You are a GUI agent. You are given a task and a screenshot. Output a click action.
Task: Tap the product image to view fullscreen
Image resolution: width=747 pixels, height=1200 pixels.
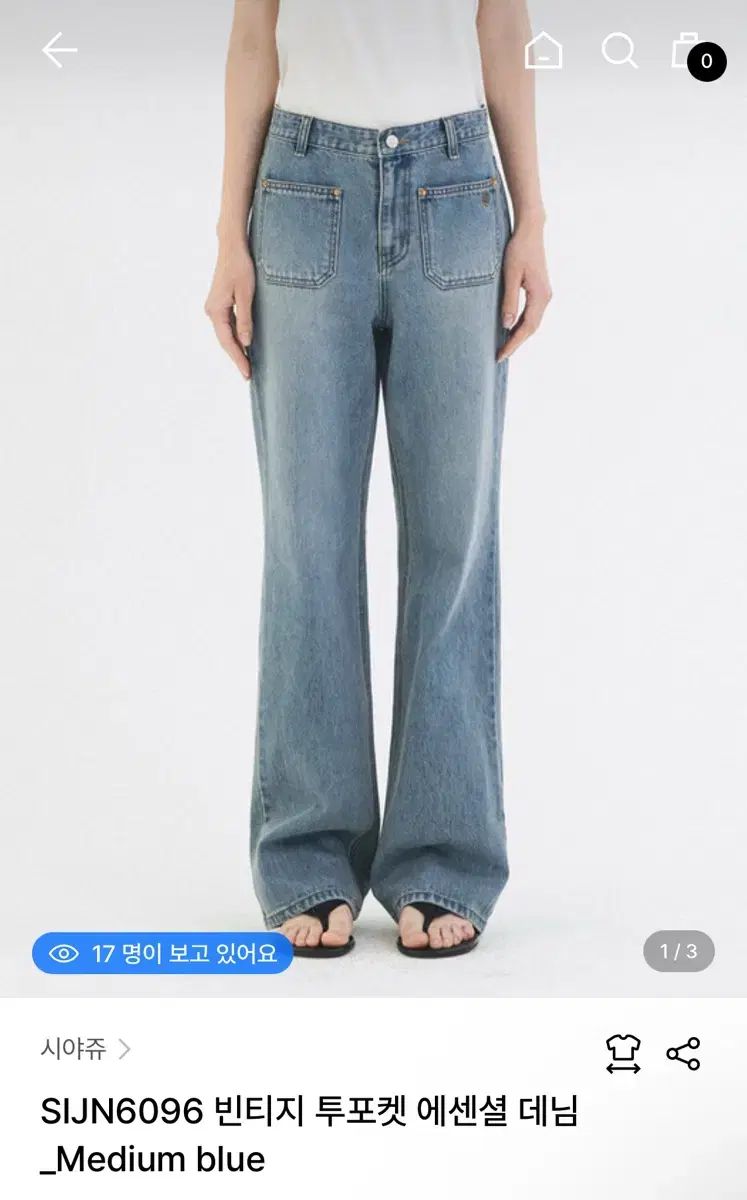point(373,500)
